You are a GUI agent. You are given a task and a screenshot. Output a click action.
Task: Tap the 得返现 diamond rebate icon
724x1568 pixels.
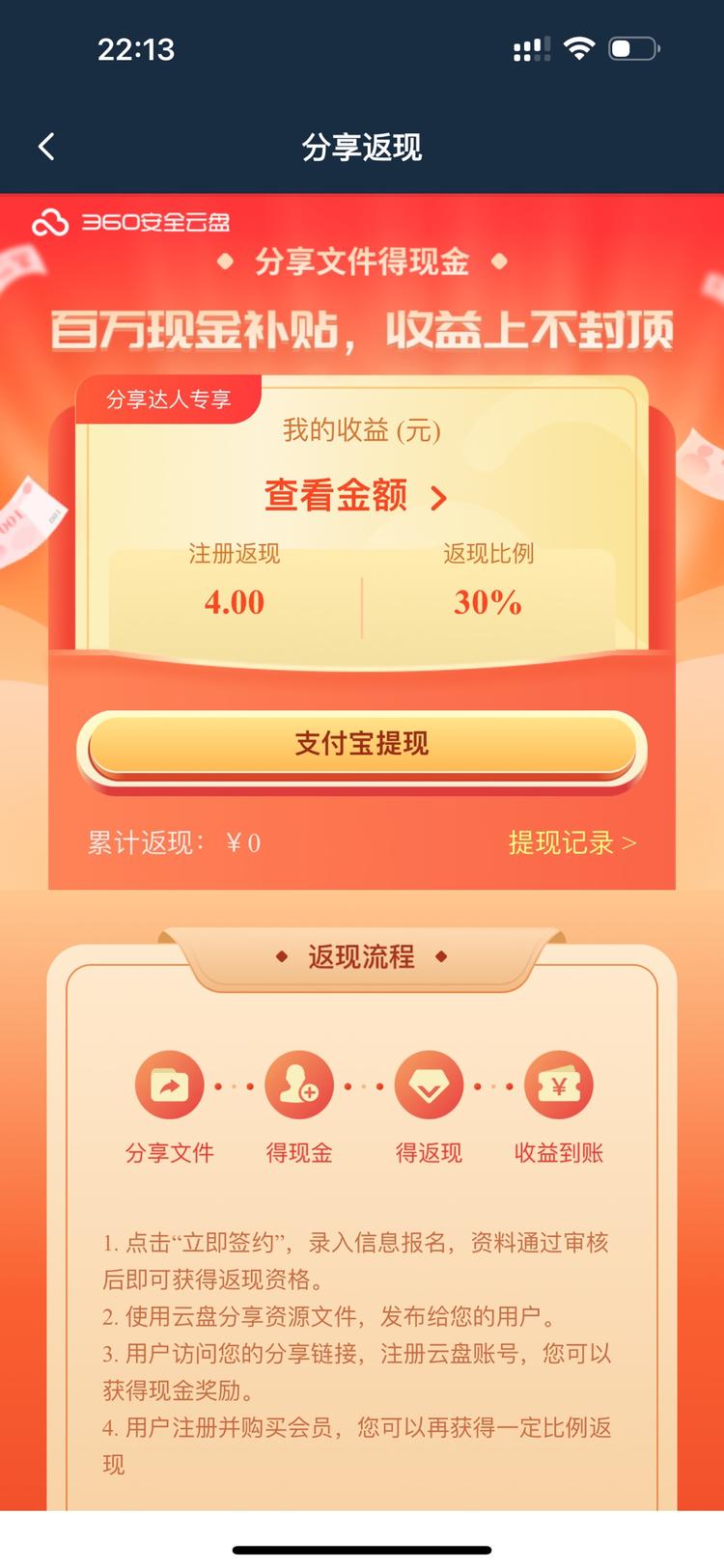click(429, 1084)
